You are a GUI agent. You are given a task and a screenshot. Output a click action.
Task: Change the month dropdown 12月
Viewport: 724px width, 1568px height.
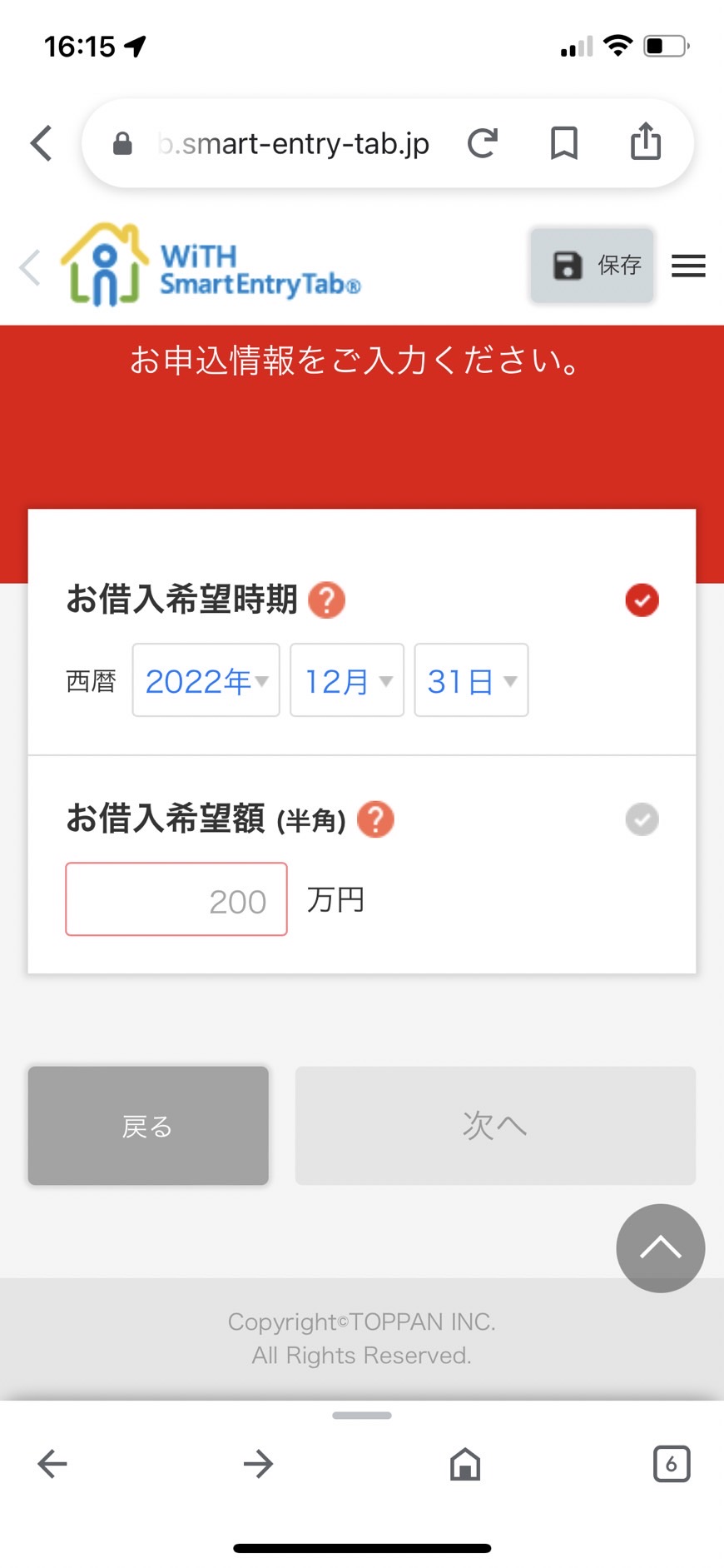[347, 680]
